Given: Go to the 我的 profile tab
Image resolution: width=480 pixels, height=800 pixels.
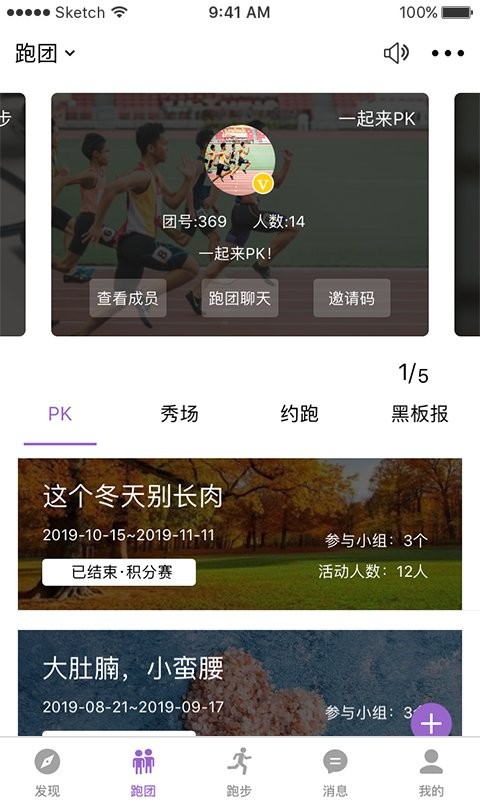Looking at the screenshot, I should 431,772.
